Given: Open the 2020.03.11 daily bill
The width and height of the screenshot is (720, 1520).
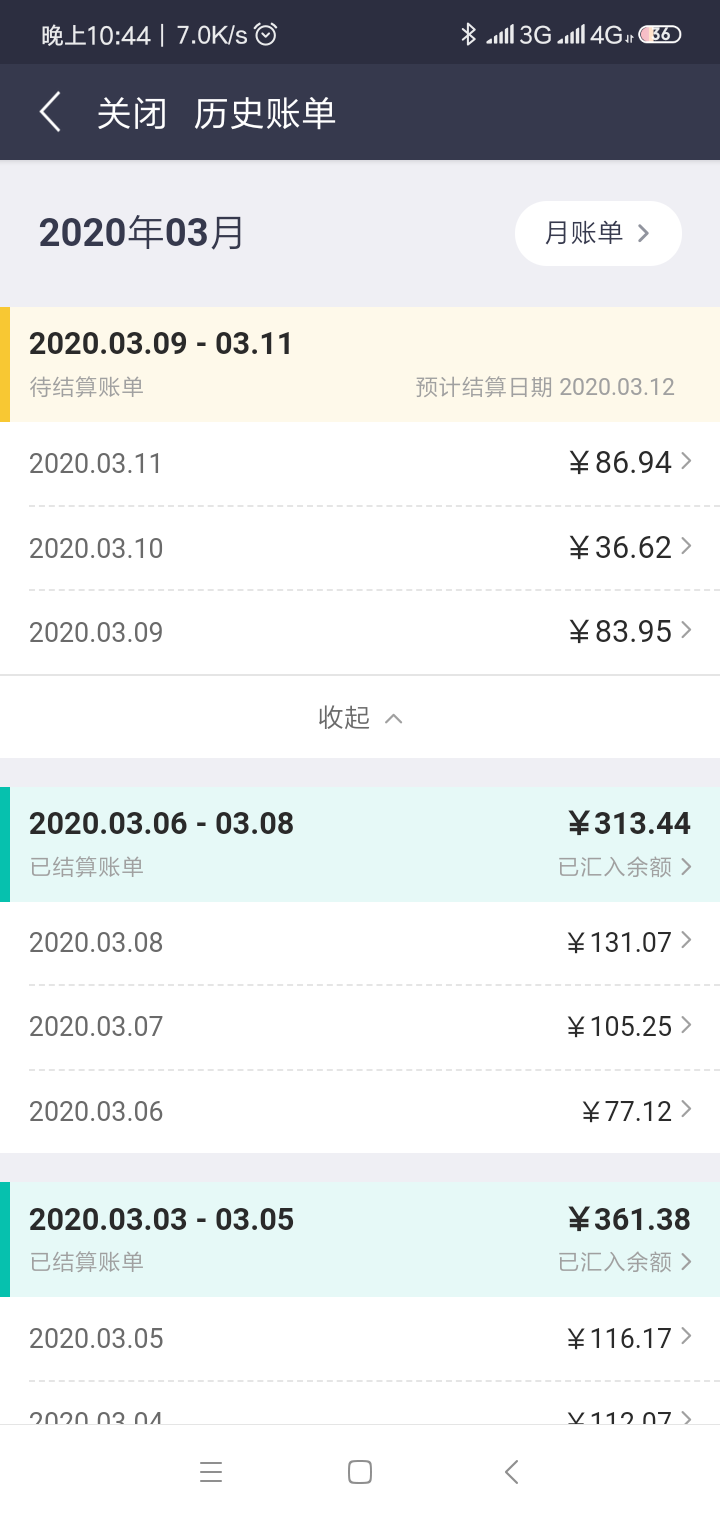Looking at the screenshot, I should coord(360,463).
